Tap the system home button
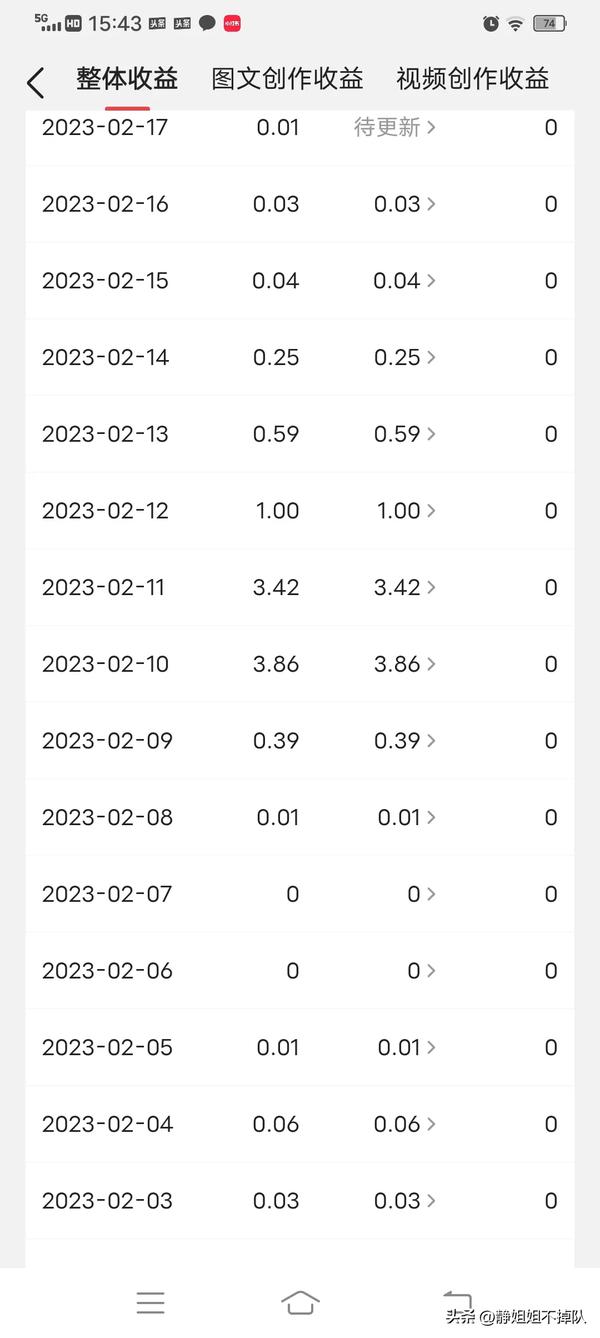 [300, 1302]
